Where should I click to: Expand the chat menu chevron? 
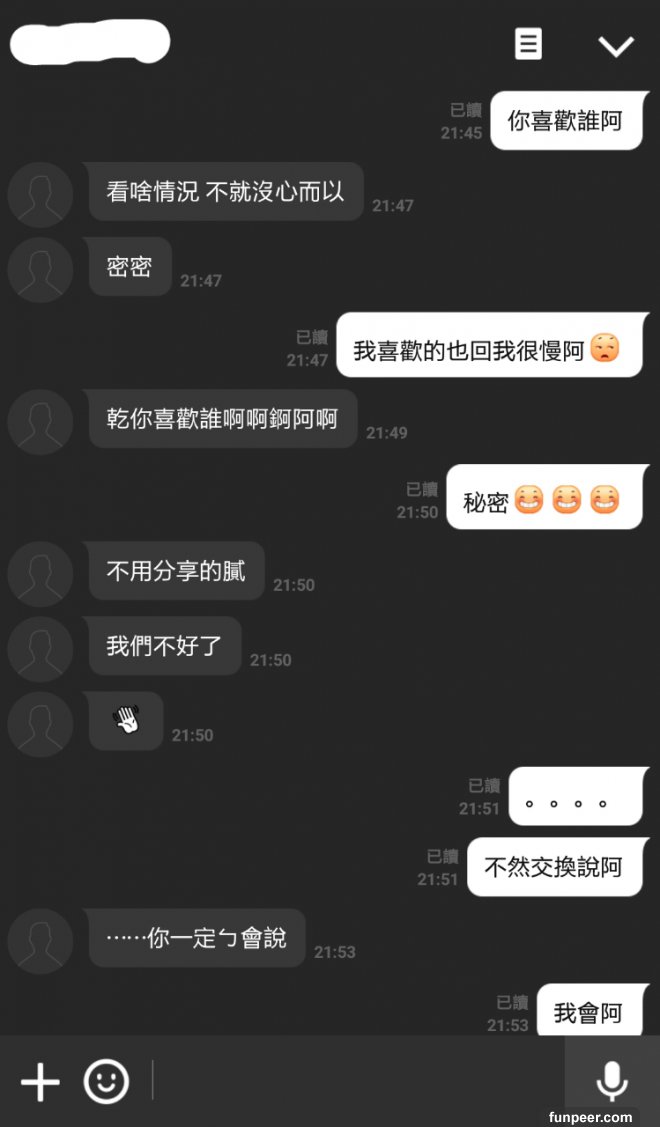point(615,46)
